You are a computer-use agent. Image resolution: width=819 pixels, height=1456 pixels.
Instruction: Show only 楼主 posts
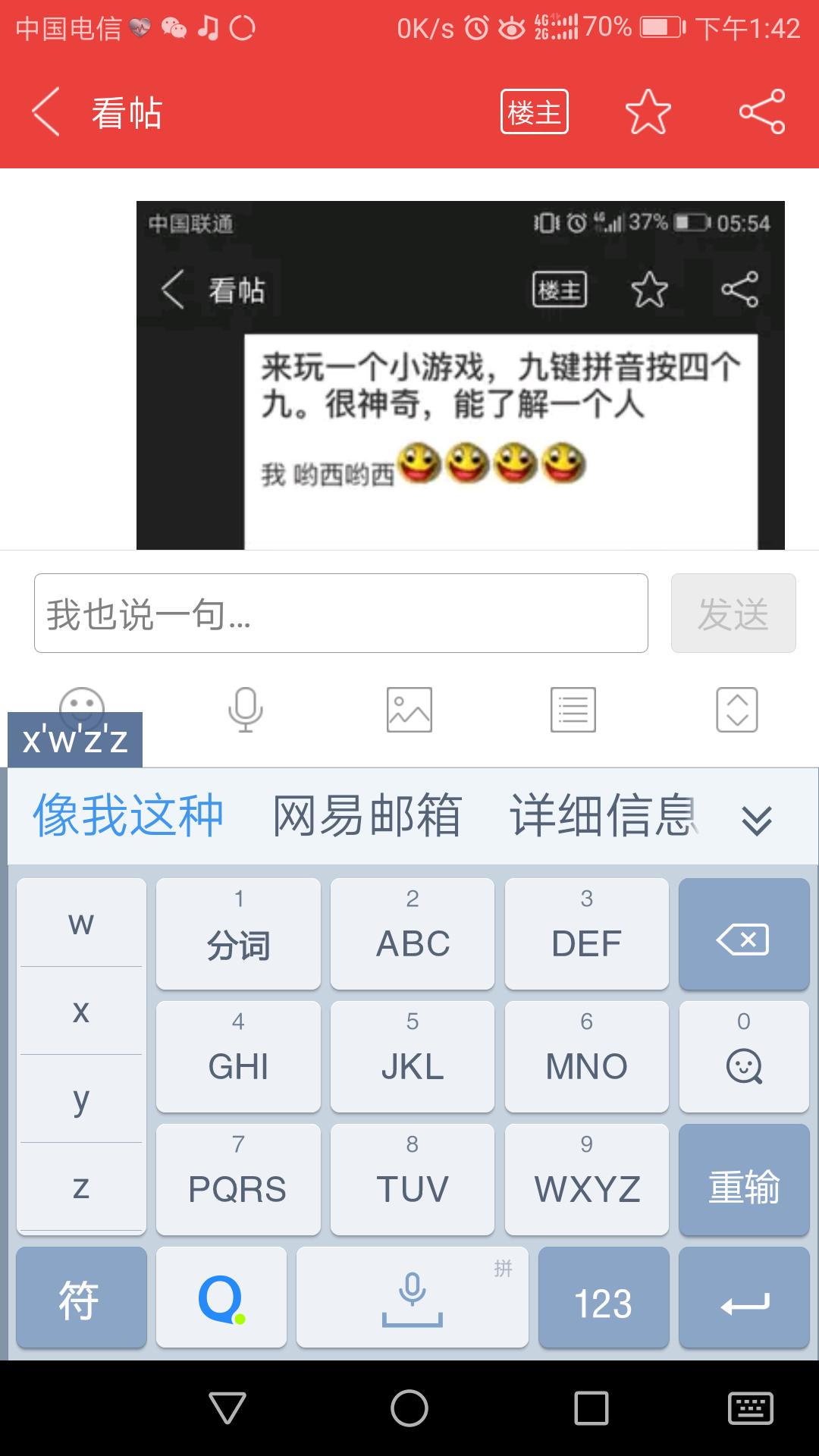(x=534, y=112)
